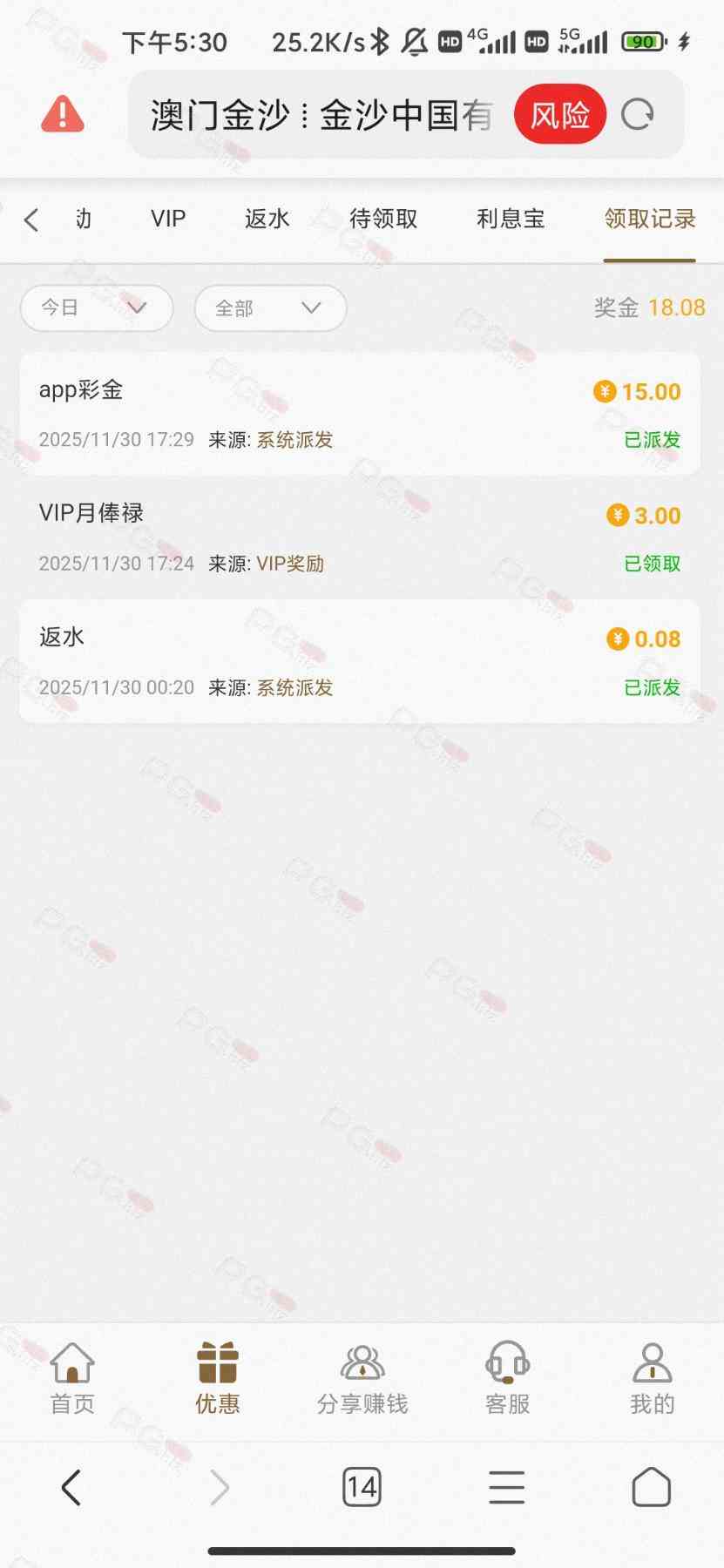
Task: Select the 领取记录 tab
Action: pyautogui.click(x=649, y=219)
